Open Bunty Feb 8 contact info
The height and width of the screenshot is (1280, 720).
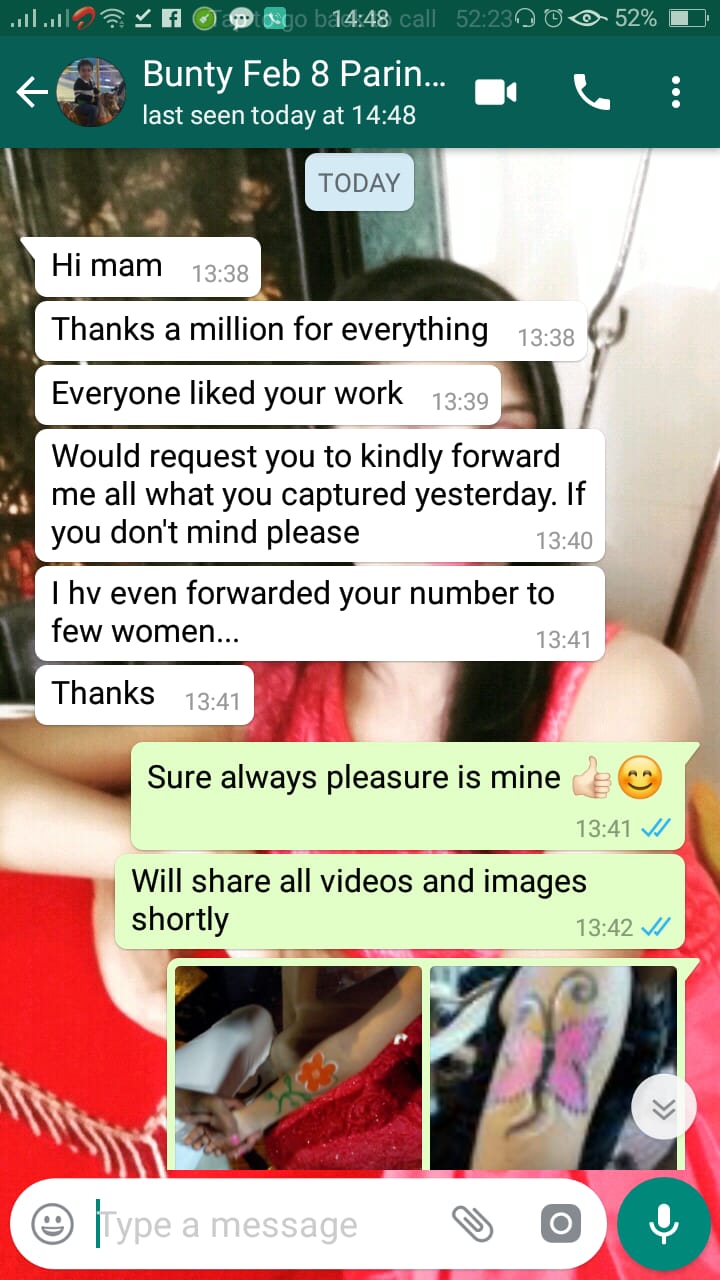tap(295, 92)
